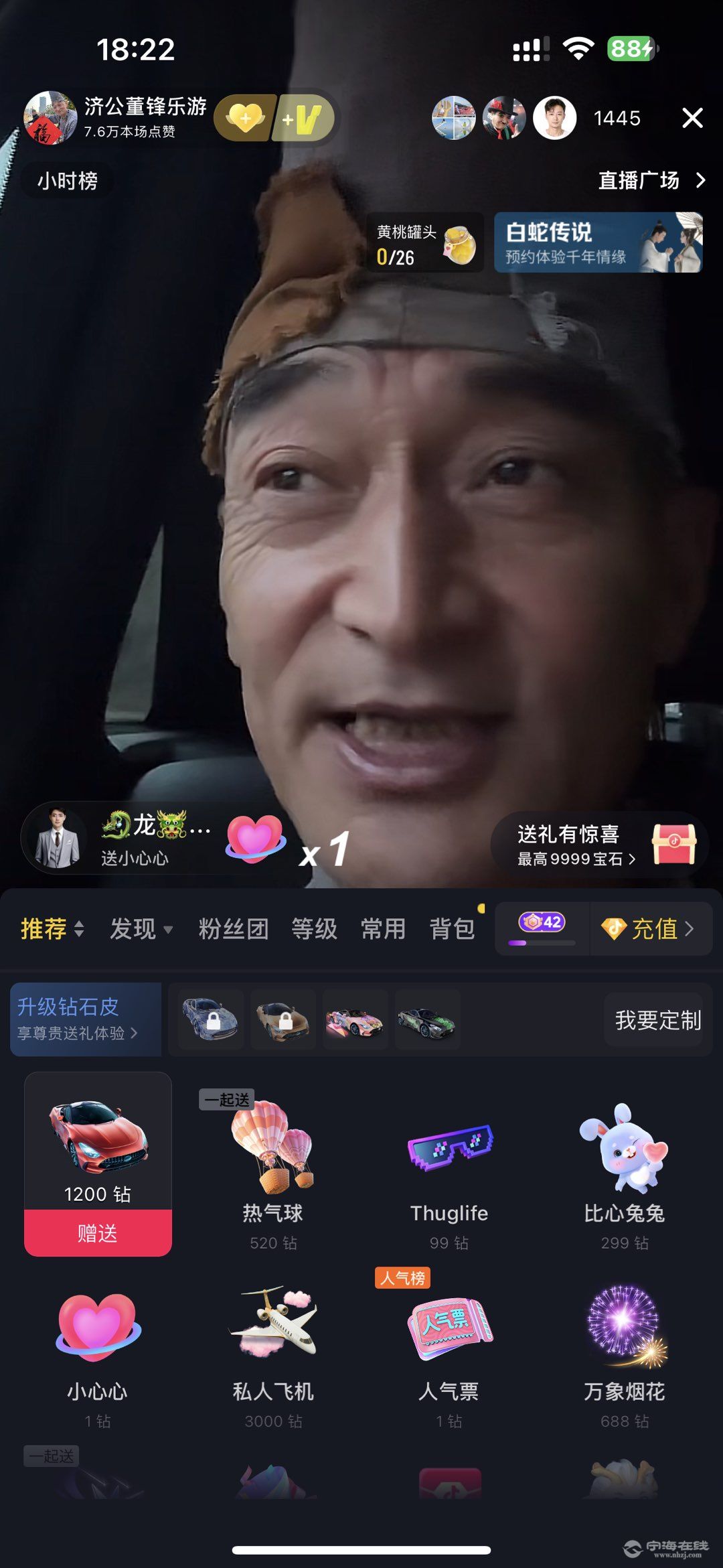
Task: Open 送礼有惊喜 gift surprise box
Action: (599, 845)
